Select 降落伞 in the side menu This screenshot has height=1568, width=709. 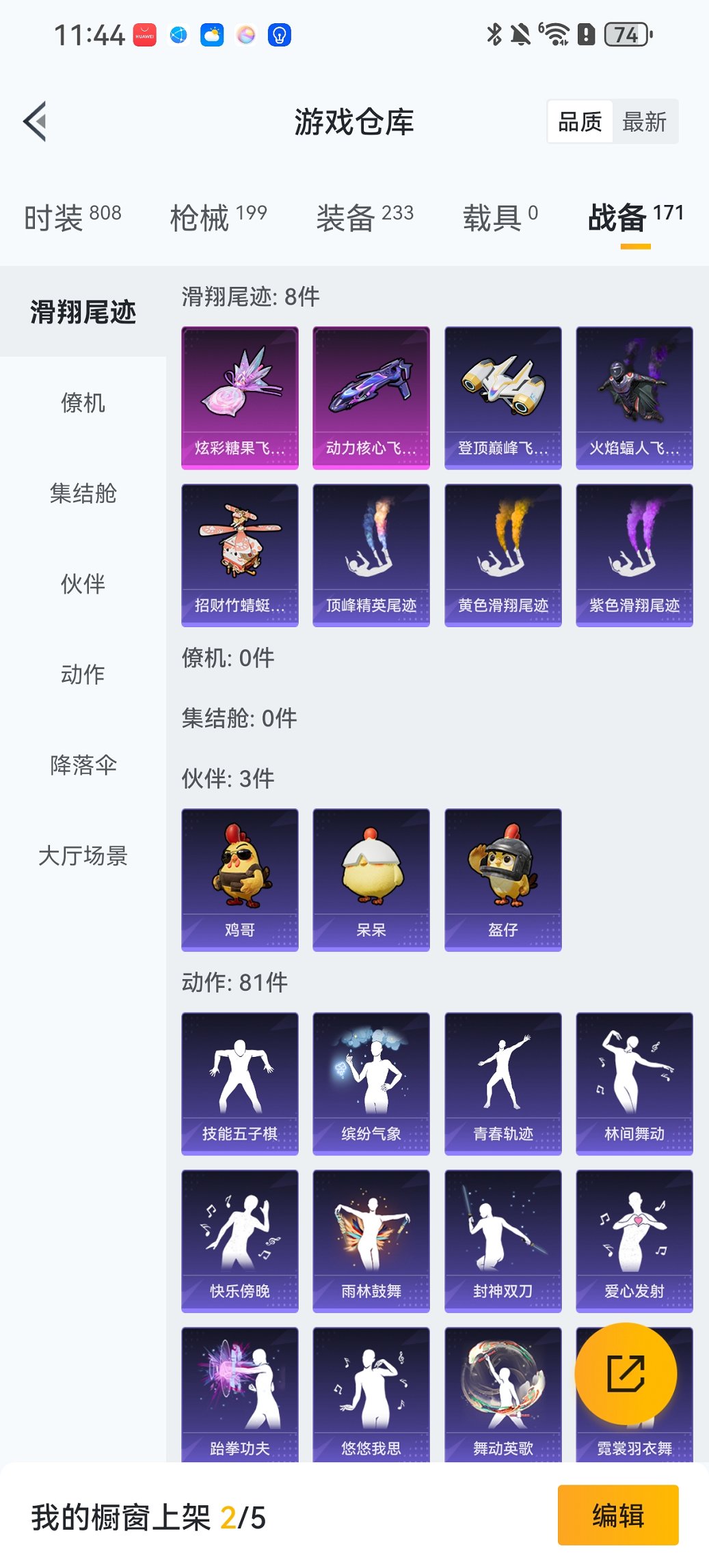click(83, 765)
